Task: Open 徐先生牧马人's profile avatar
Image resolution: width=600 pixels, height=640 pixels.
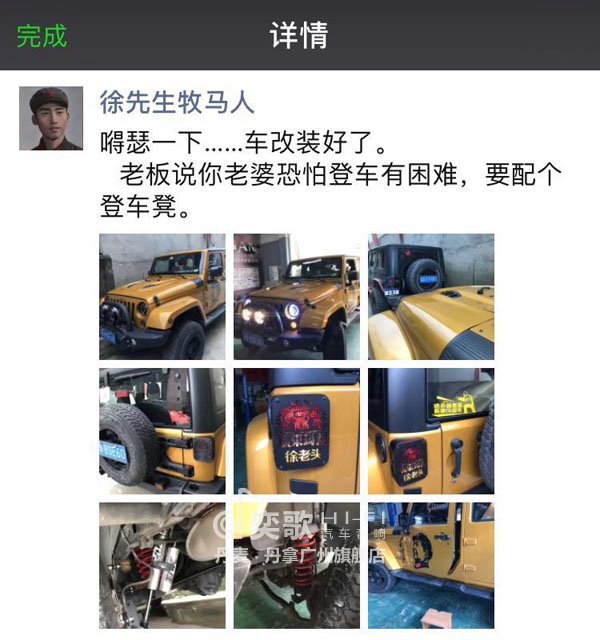Action: 51,118
